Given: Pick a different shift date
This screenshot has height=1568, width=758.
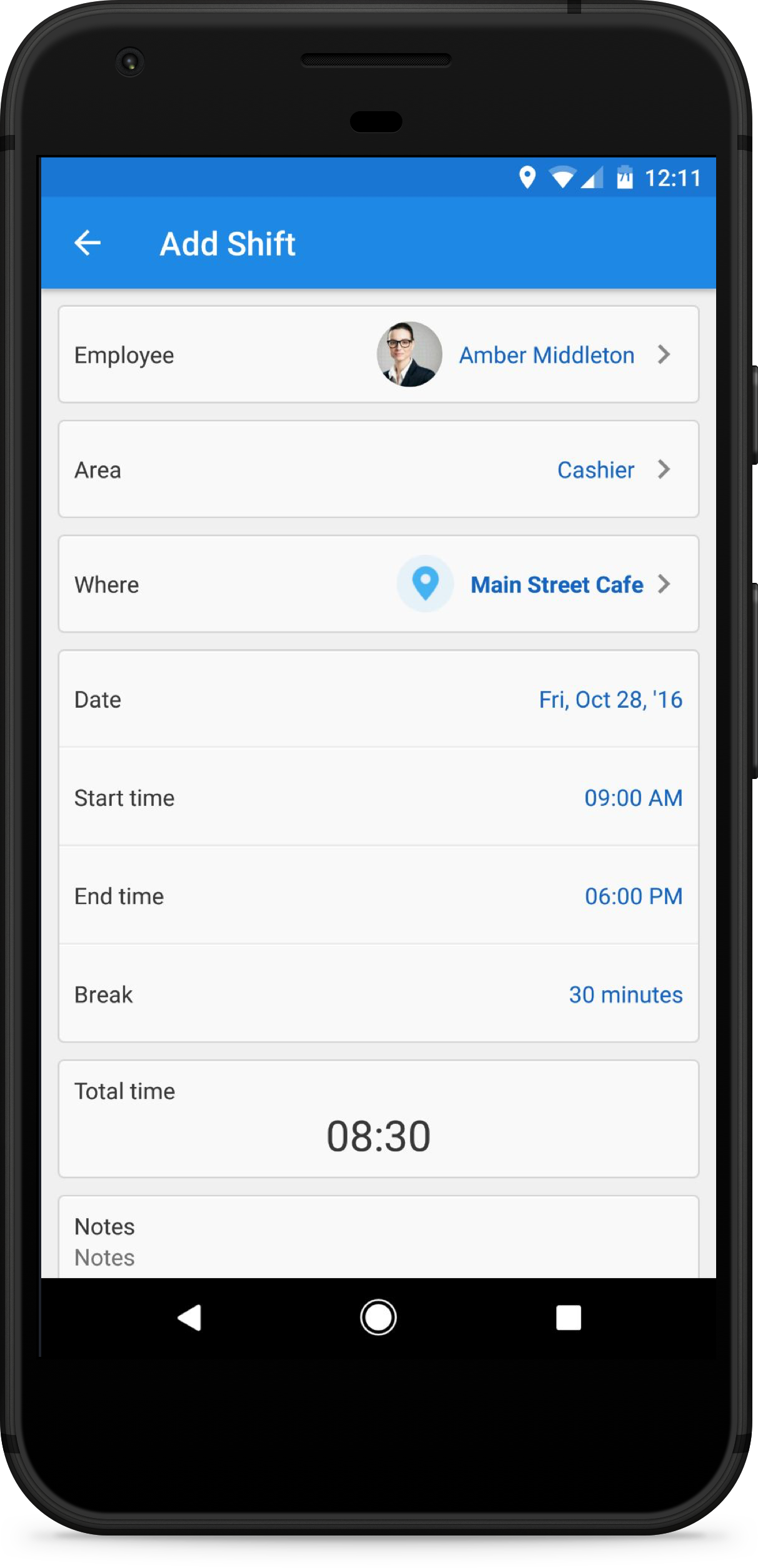Looking at the screenshot, I should pyautogui.click(x=378, y=699).
